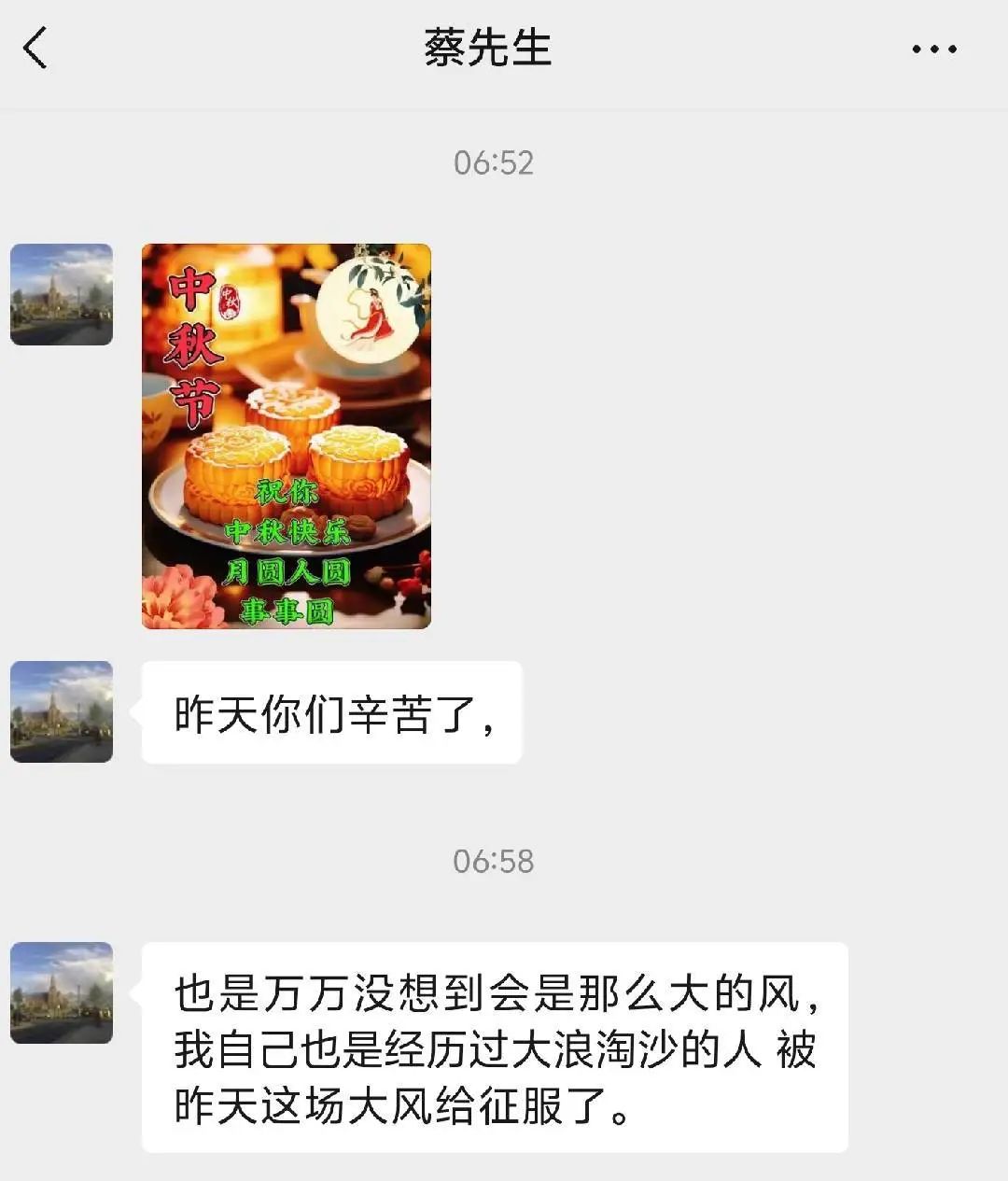
Task: Go back from the 蔡先生 chat
Action: point(35,49)
